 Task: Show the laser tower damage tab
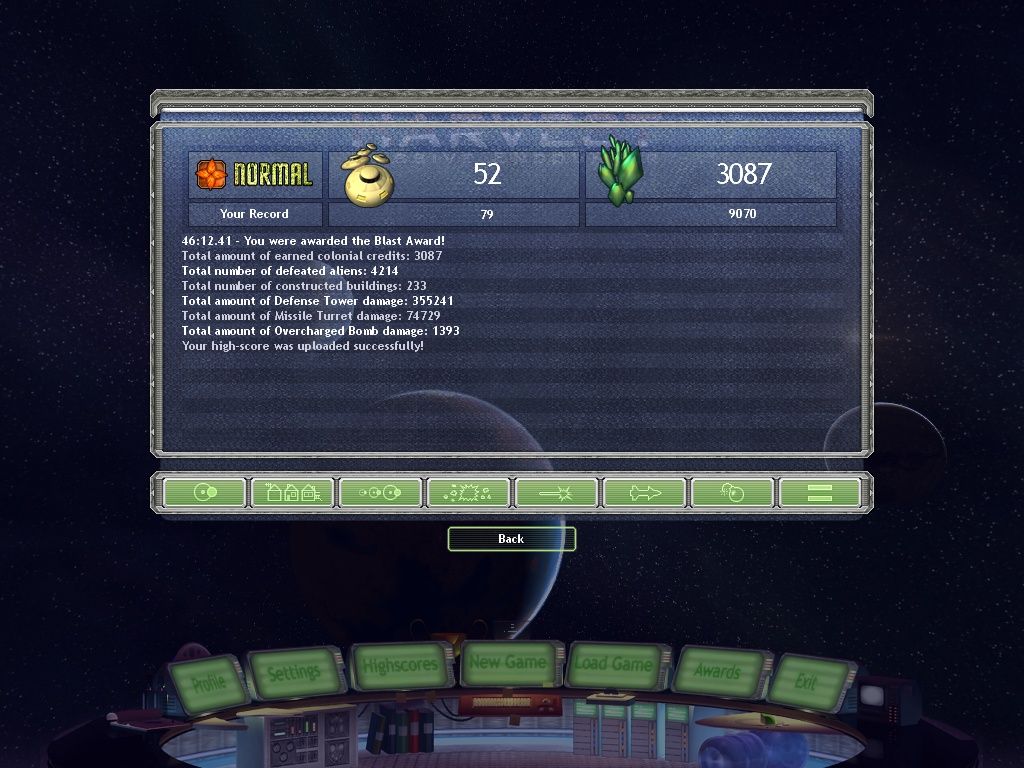tap(556, 493)
